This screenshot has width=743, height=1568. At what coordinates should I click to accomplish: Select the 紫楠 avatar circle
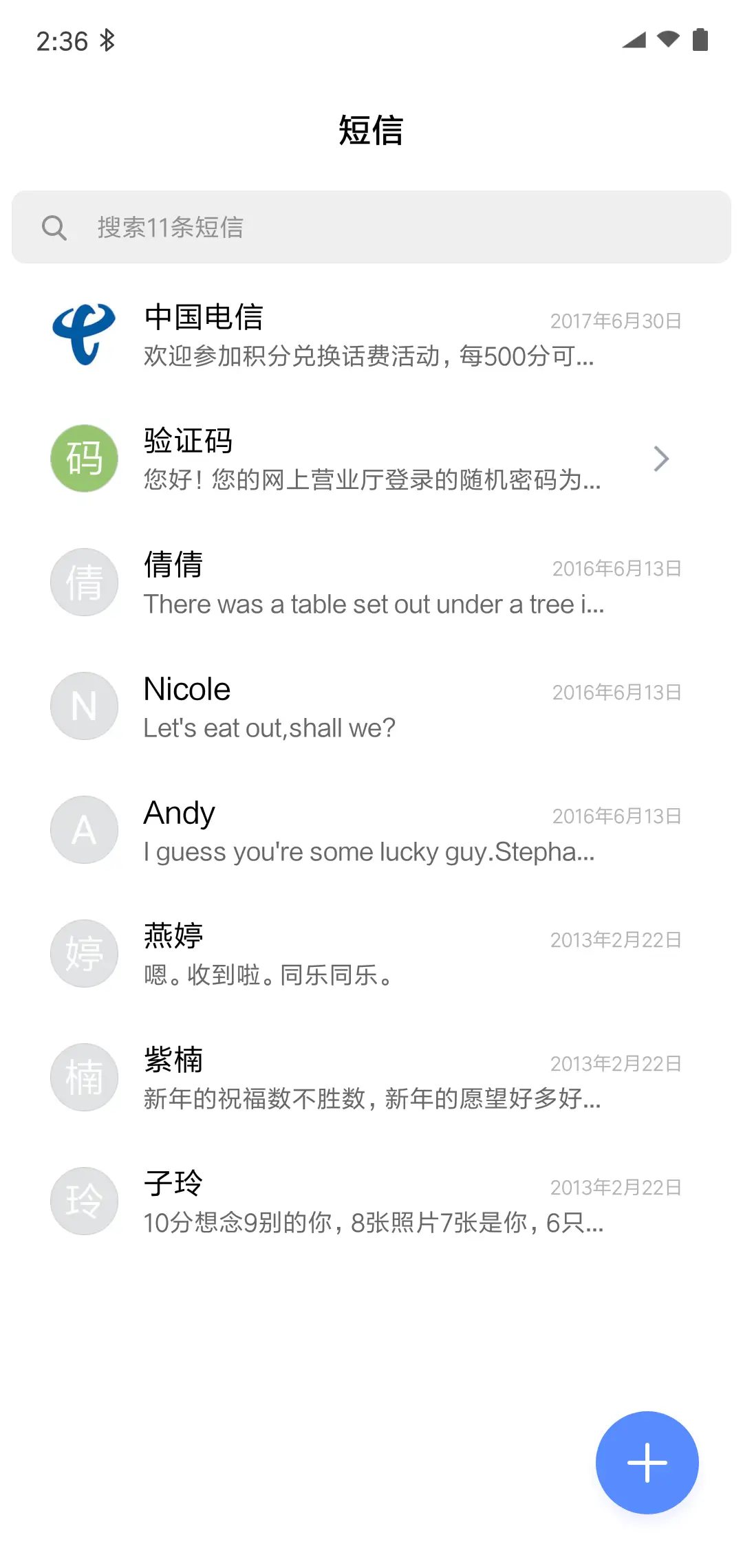click(x=84, y=1077)
